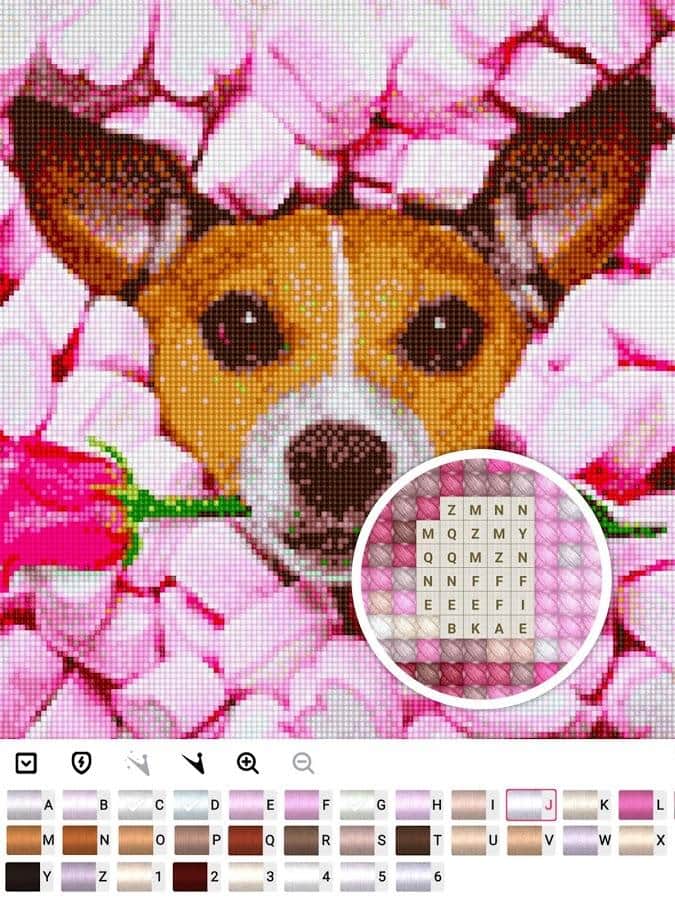Collapse the color palette panel
675x900 pixels.
coord(26,763)
